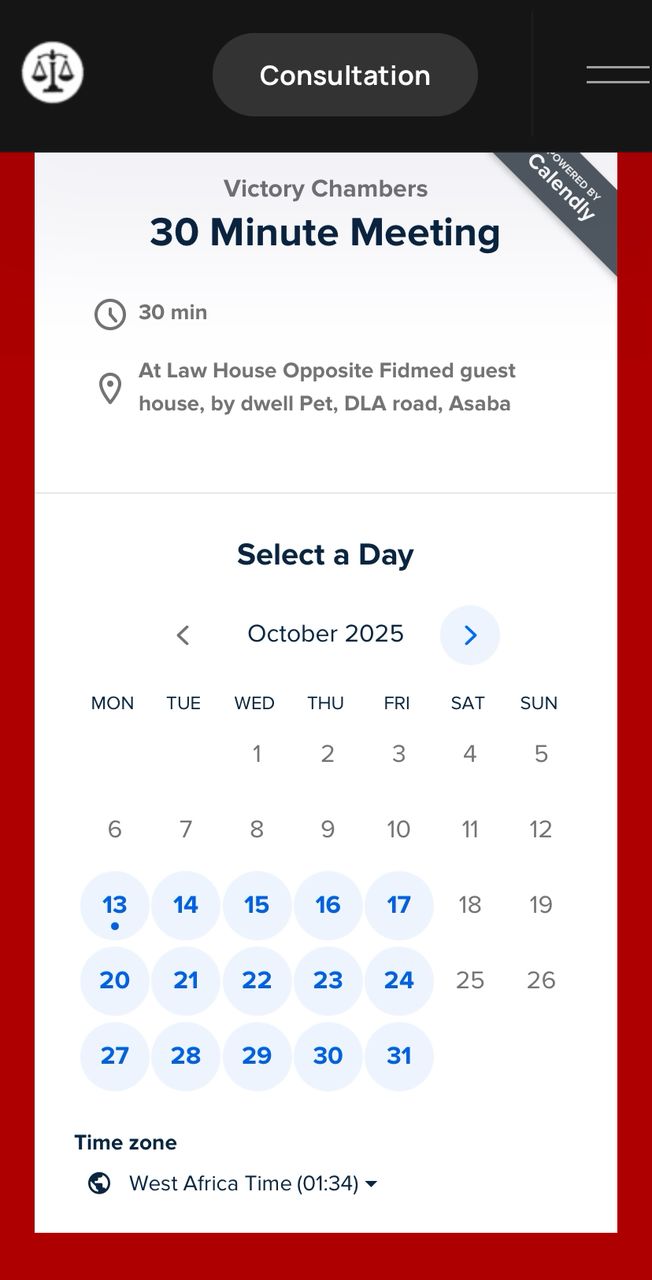The height and width of the screenshot is (1280, 652).
Task: Select October 13
Action: (x=115, y=905)
